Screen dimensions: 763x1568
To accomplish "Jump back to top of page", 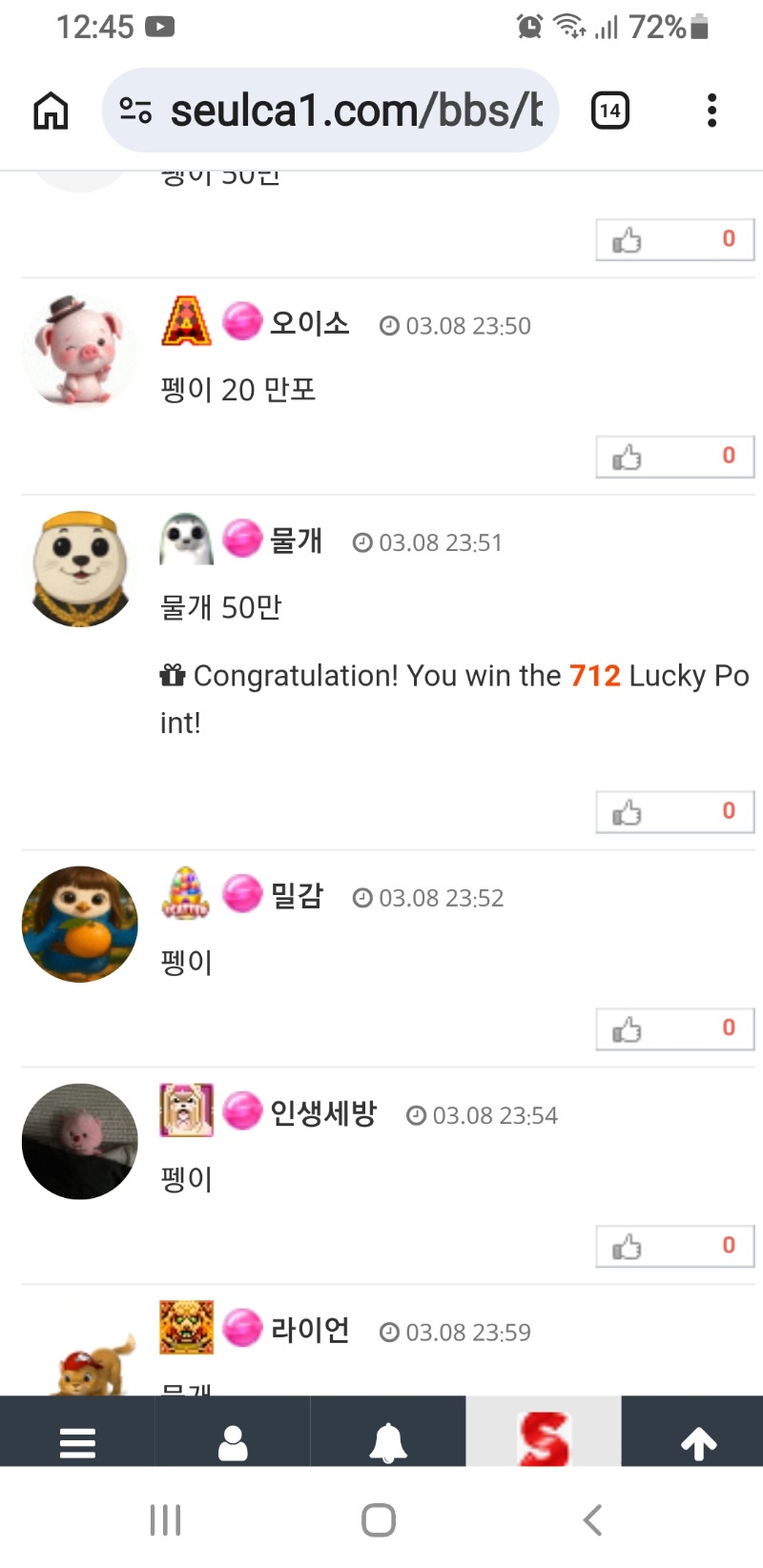I will coord(698,1442).
